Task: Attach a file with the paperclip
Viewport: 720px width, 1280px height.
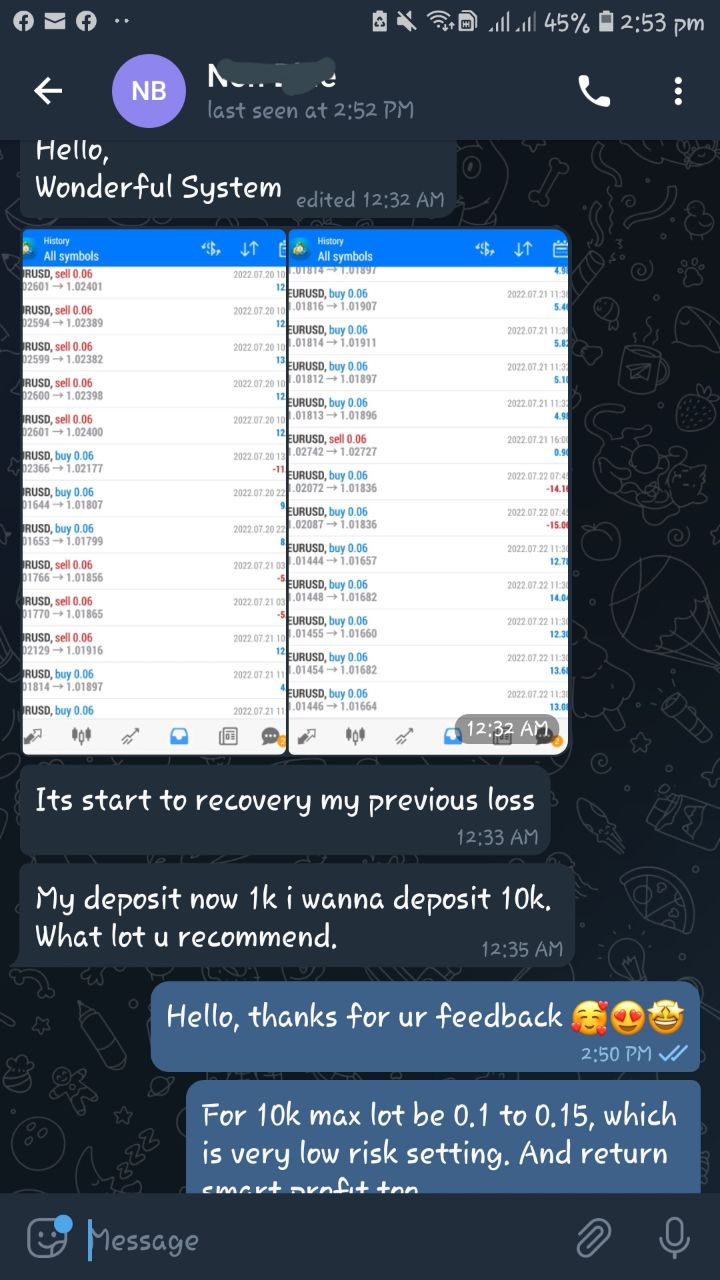Action: [594, 1238]
